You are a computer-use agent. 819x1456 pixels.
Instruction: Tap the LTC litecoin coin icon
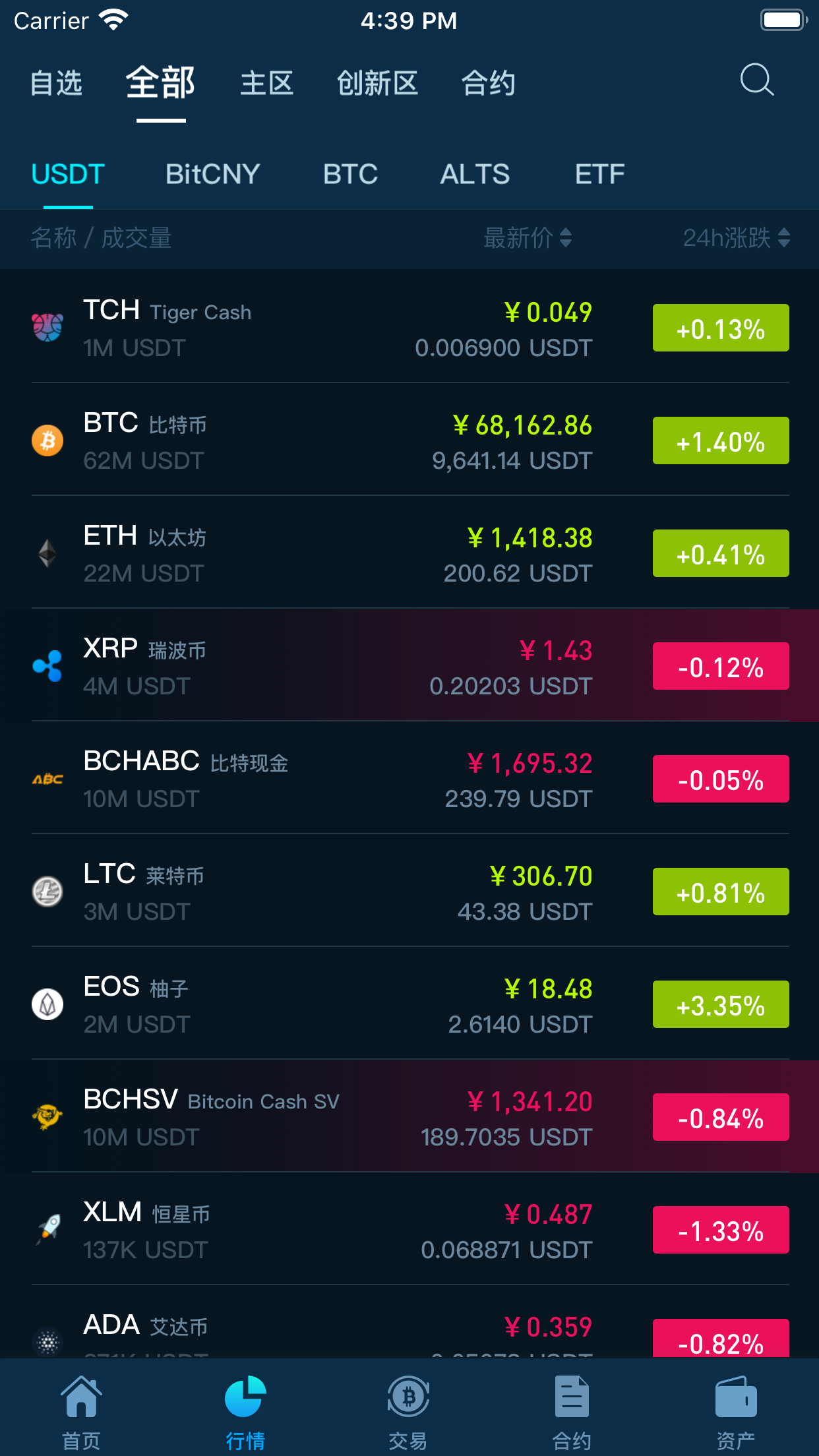[x=47, y=892]
